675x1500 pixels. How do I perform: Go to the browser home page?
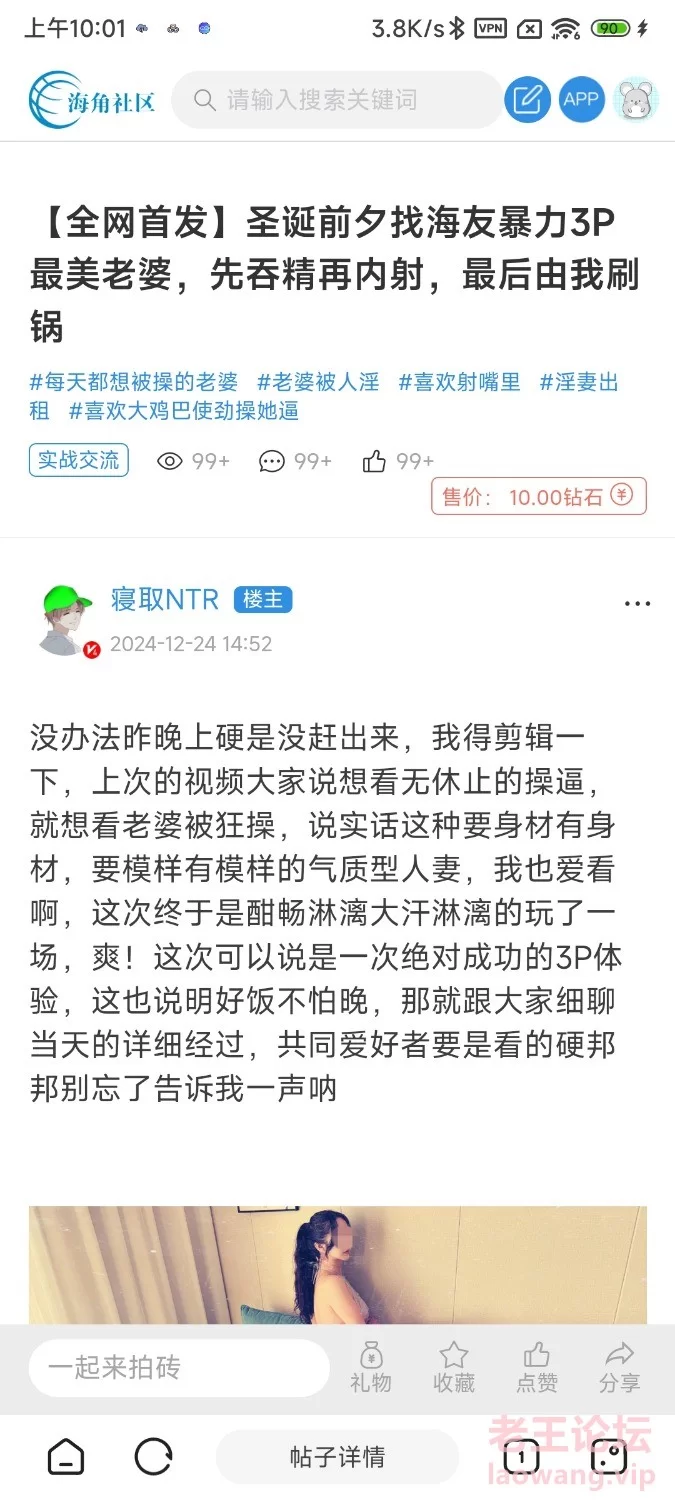click(x=66, y=1457)
